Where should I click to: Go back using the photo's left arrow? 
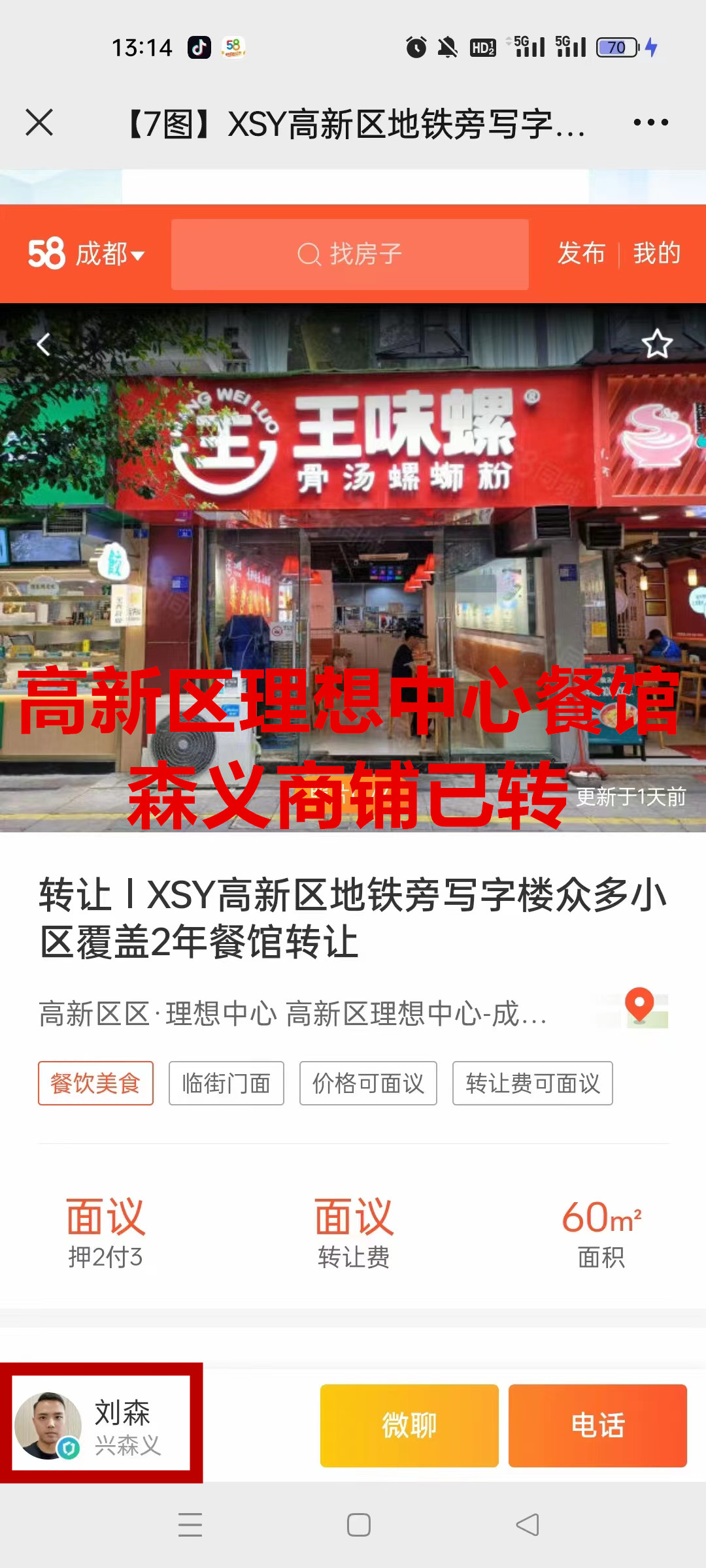point(43,344)
